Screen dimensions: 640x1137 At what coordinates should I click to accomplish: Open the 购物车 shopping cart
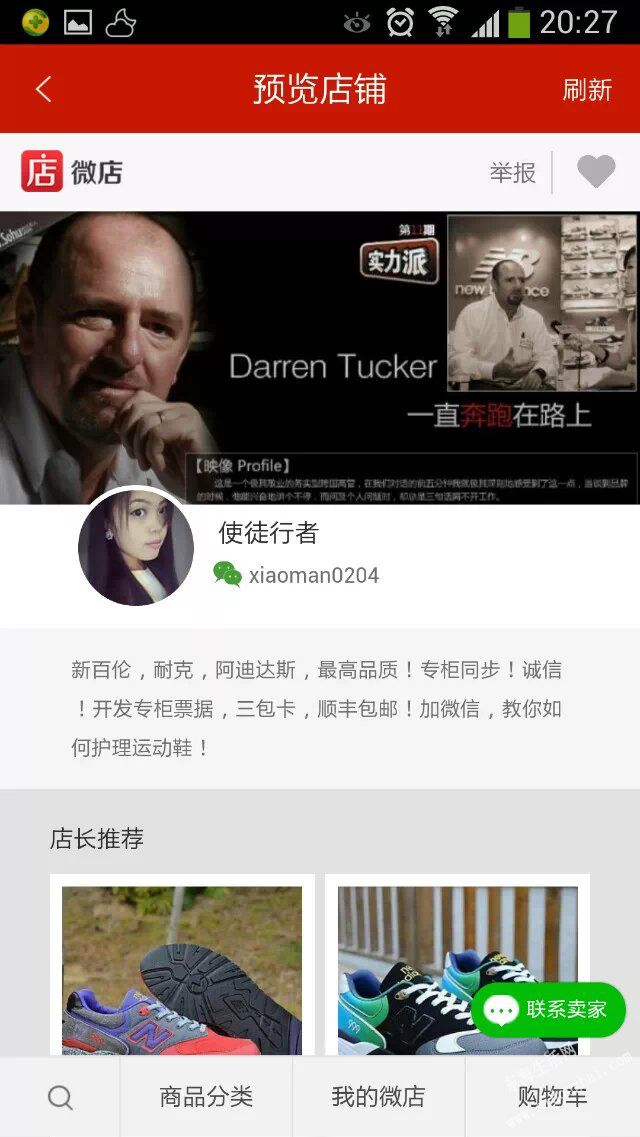(x=552, y=1098)
